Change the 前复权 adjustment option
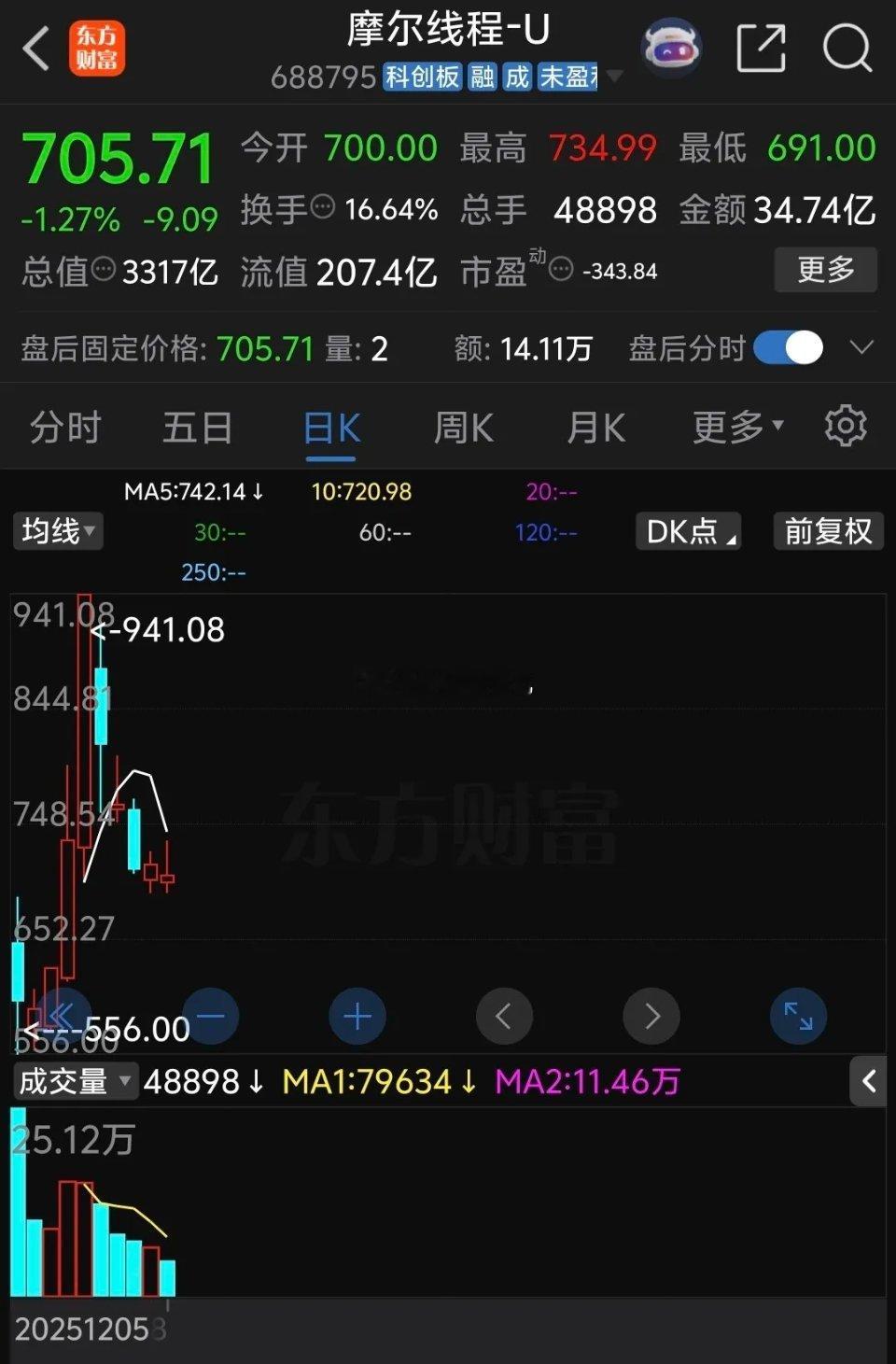 coord(828,531)
